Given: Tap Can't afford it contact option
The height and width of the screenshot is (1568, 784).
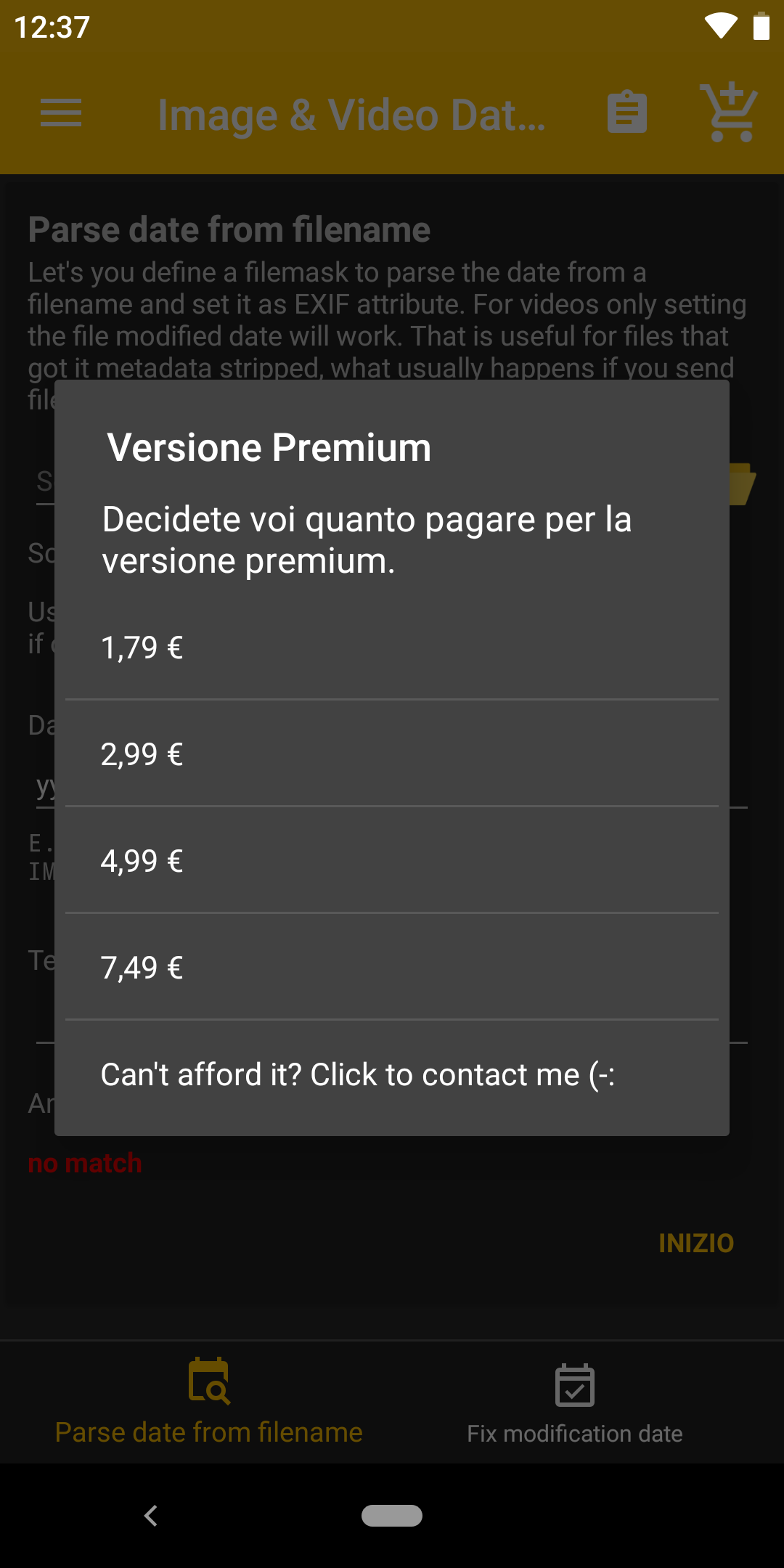Looking at the screenshot, I should [x=392, y=1074].
